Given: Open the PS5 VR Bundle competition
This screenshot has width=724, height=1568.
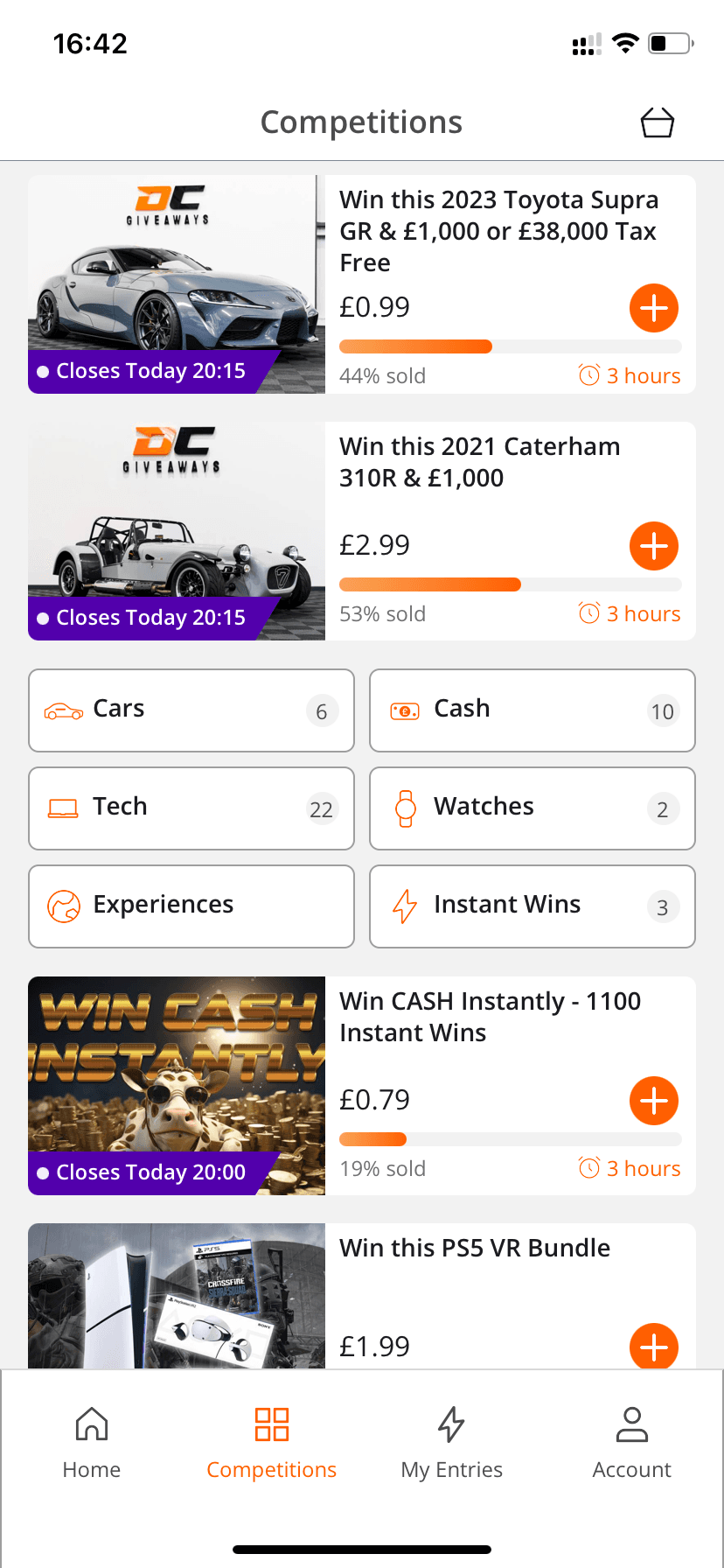Looking at the screenshot, I should coord(474,1248).
